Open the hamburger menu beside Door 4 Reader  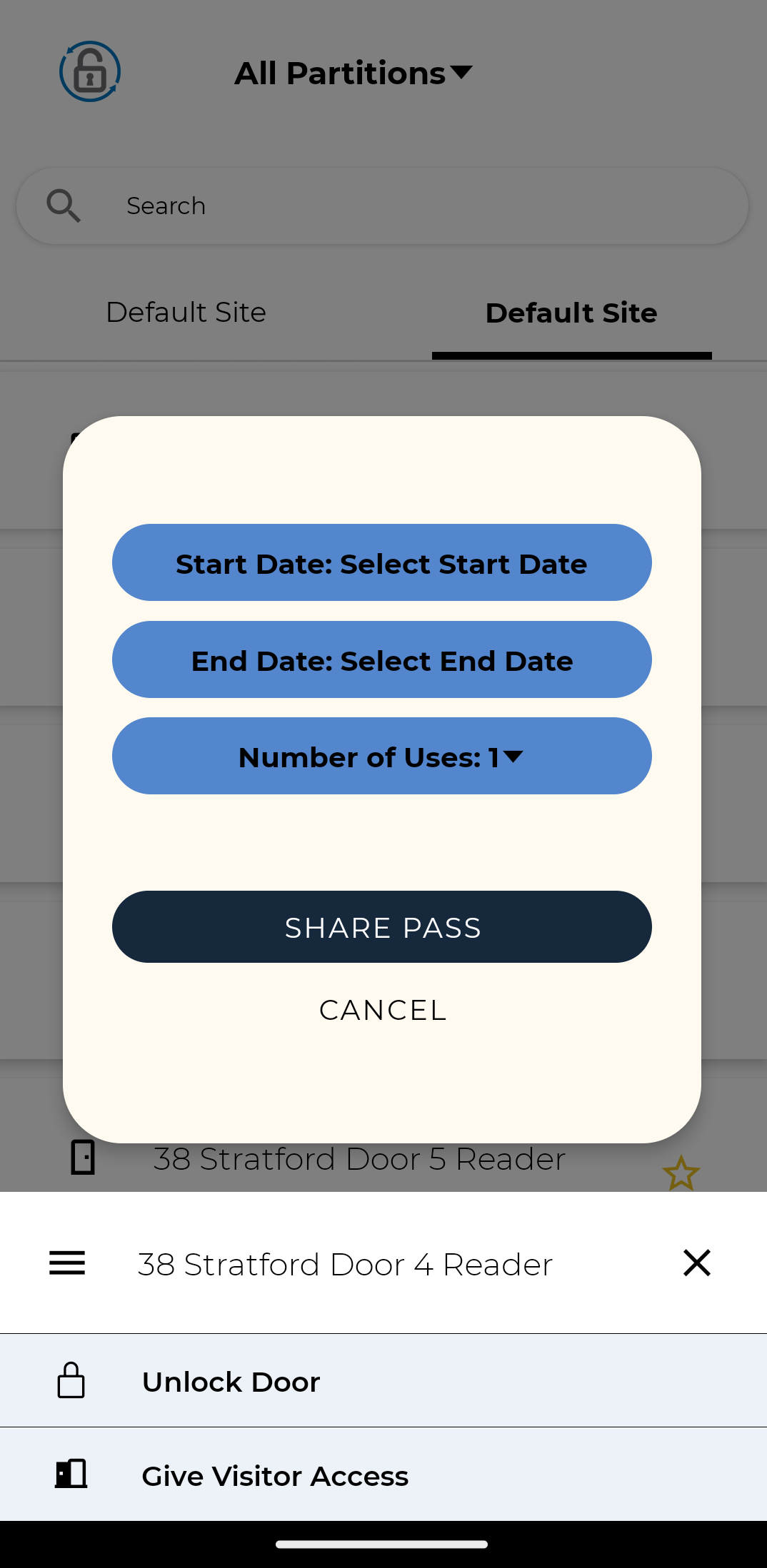(x=67, y=1263)
